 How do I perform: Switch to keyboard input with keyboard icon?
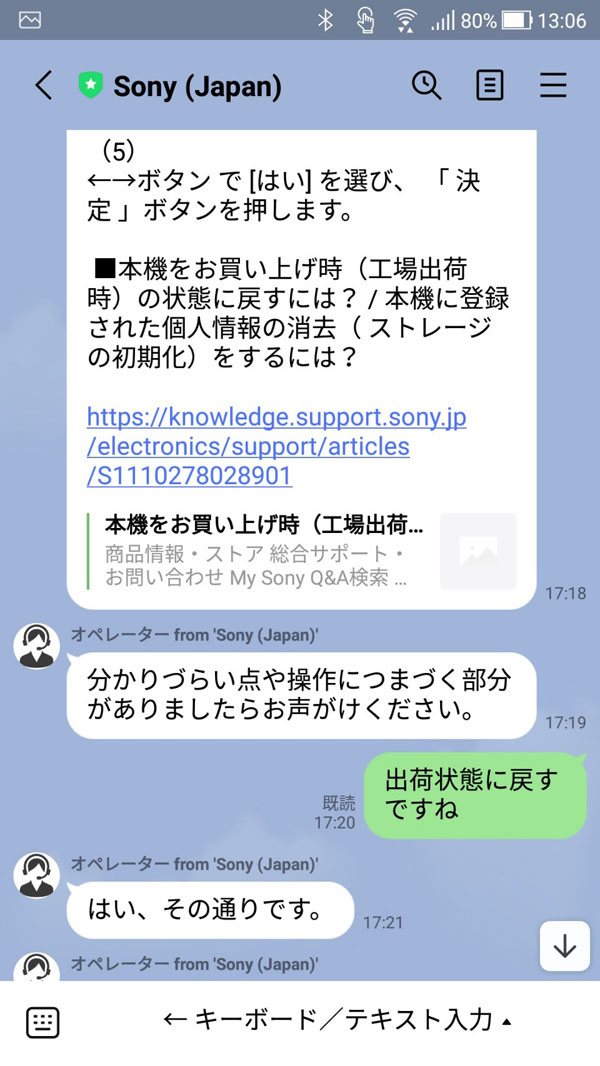(x=43, y=1023)
